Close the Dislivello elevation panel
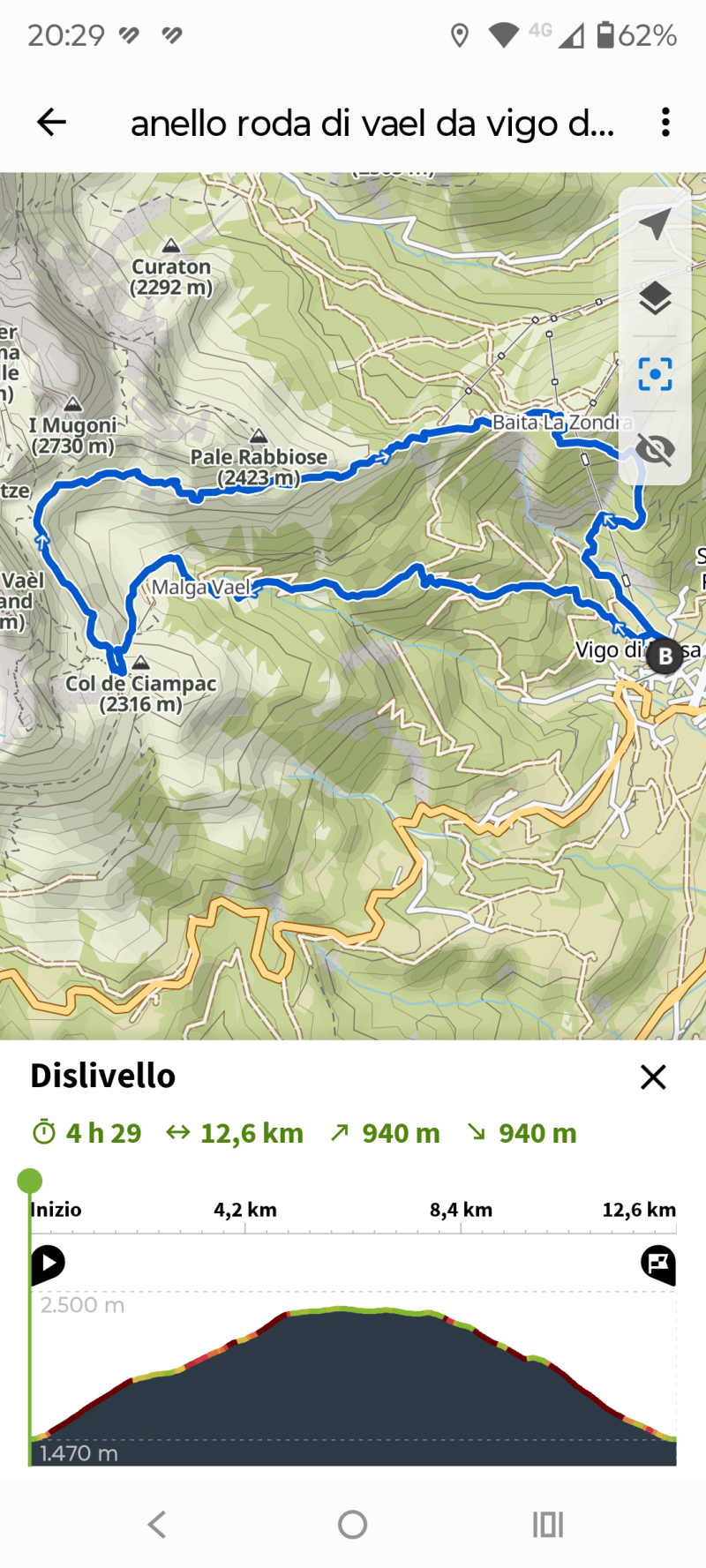The image size is (706, 1568). tap(653, 1077)
